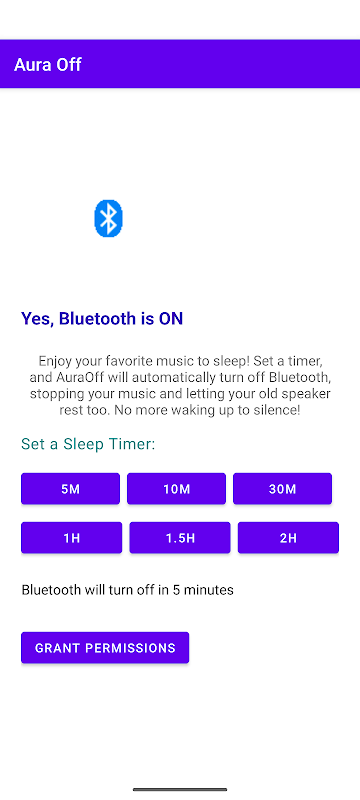Screen dimensions: 360x800
Task: Start a 1H sleep timer
Action: point(71,538)
